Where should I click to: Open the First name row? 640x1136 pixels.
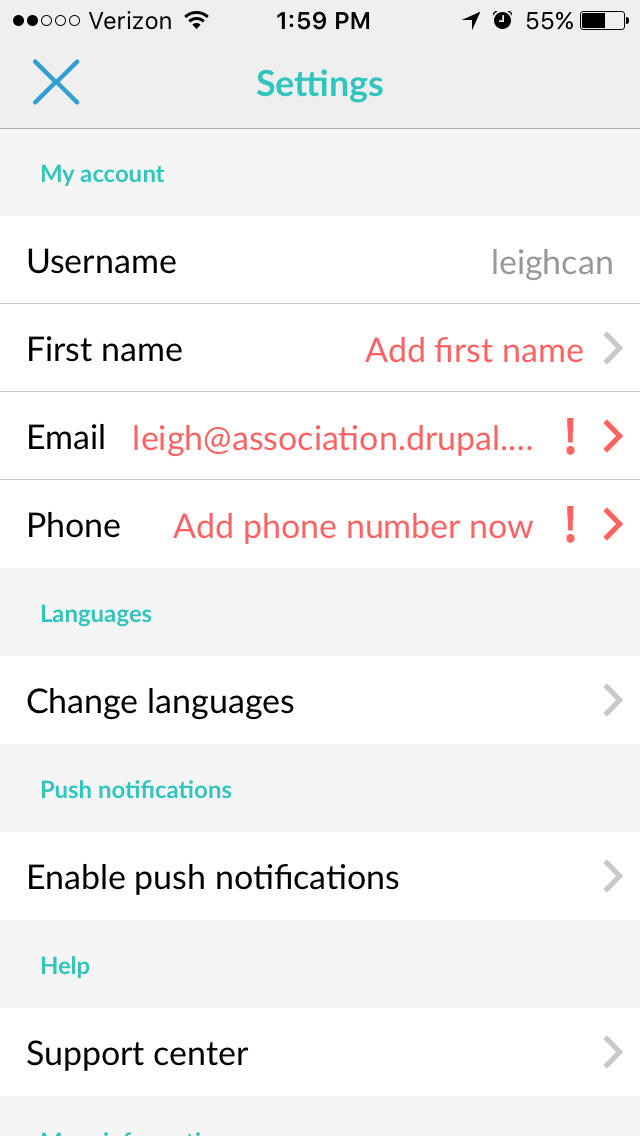(320, 349)
